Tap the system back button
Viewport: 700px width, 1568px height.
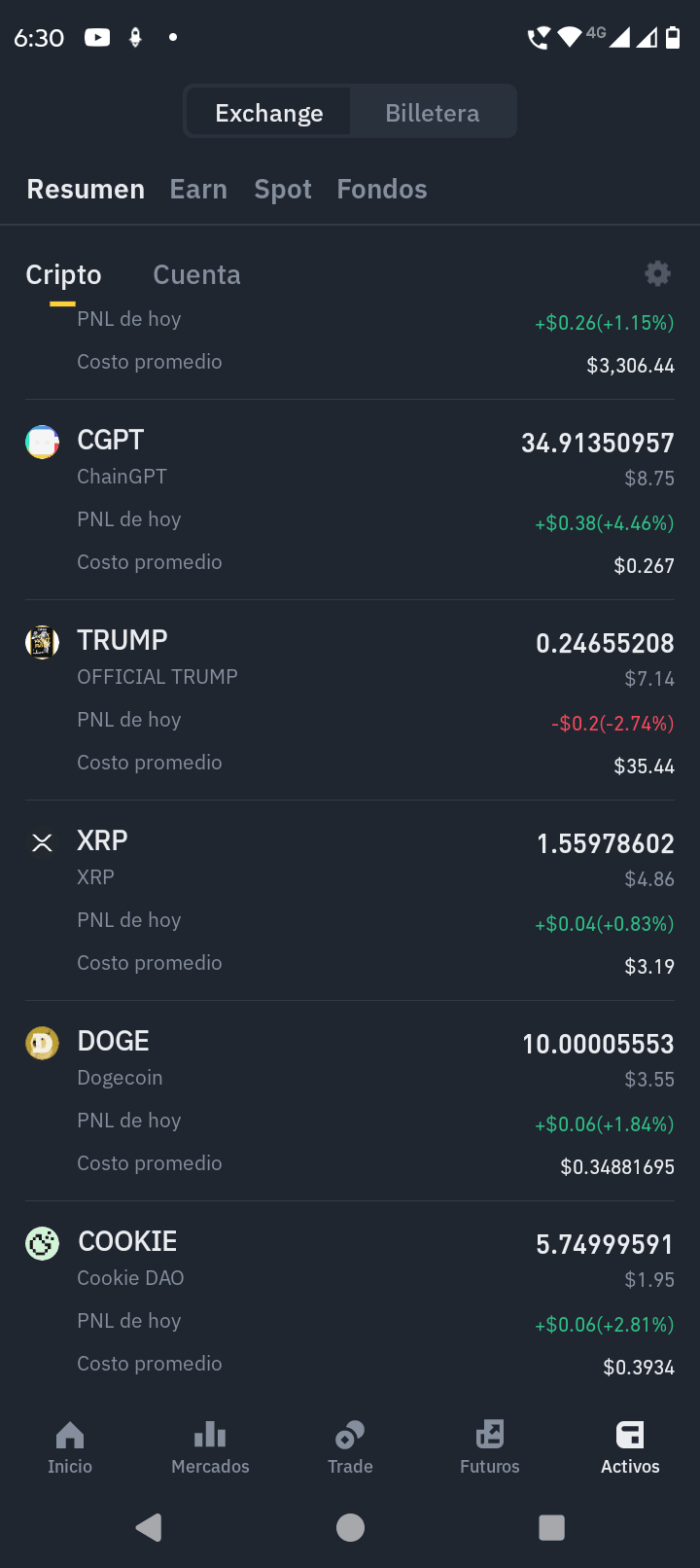click(x=149, y=1527)
